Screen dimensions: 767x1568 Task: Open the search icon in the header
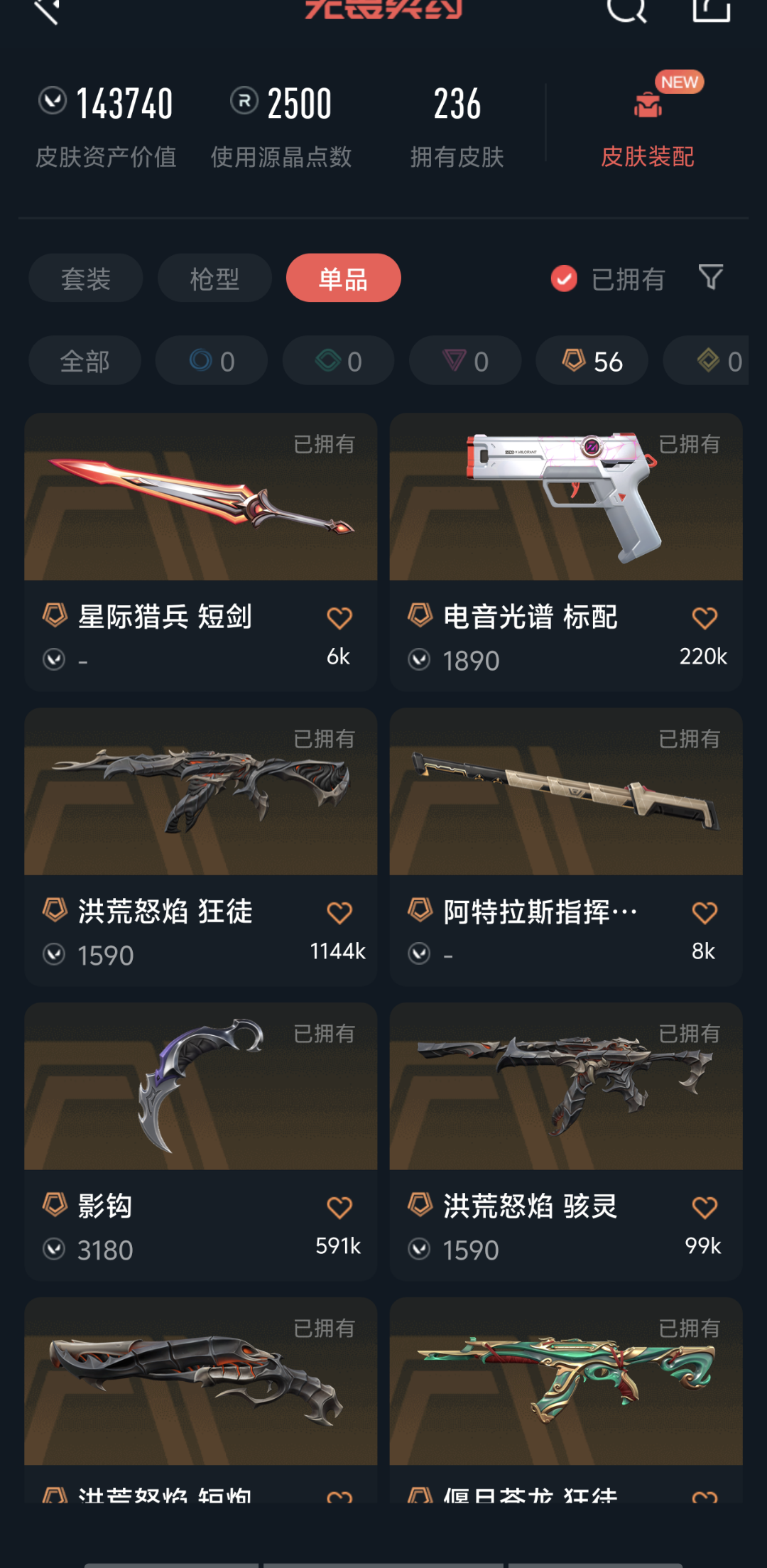(x=626, y=10)
